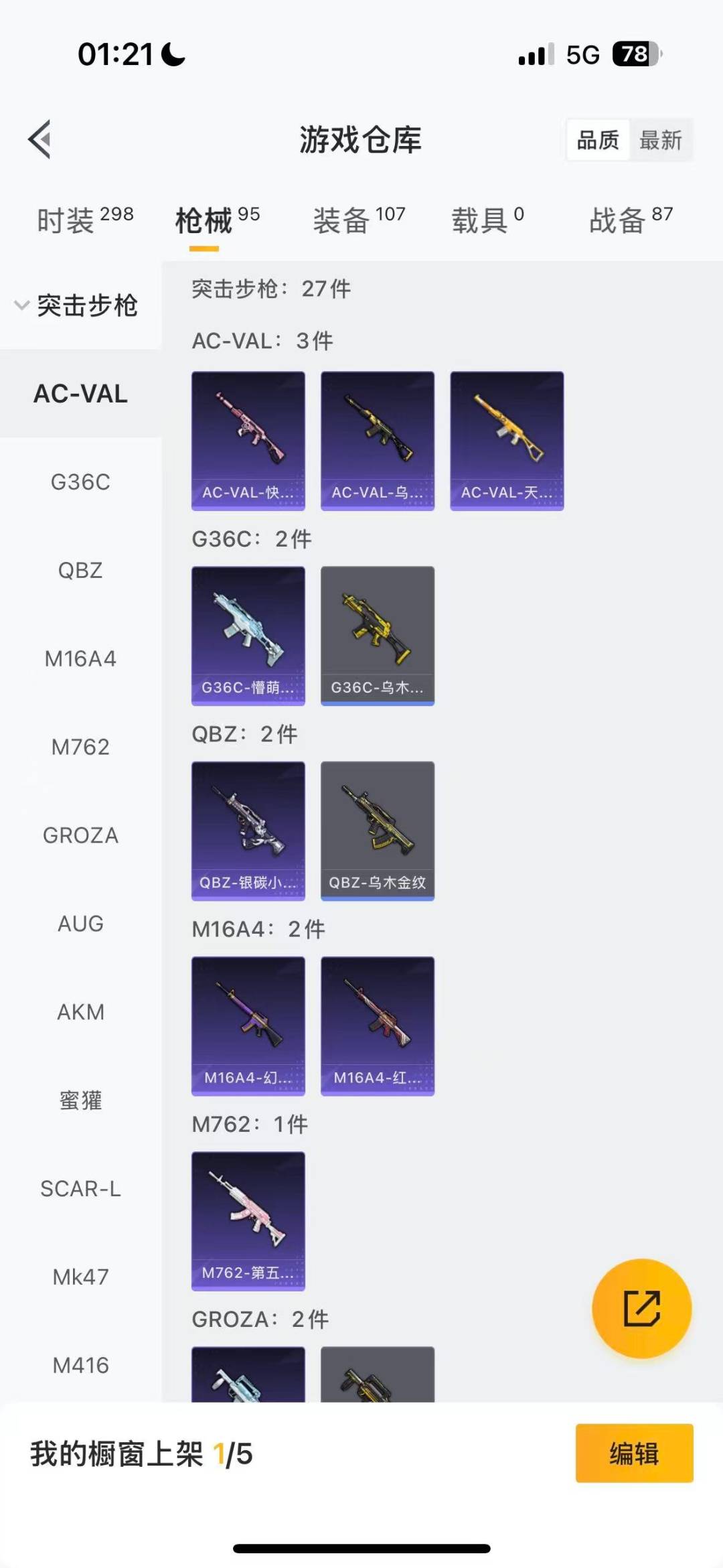The height and width of the screenshot is (1568, 723).
Task: Switch to the 装备 tab
Action: (359, 220)
